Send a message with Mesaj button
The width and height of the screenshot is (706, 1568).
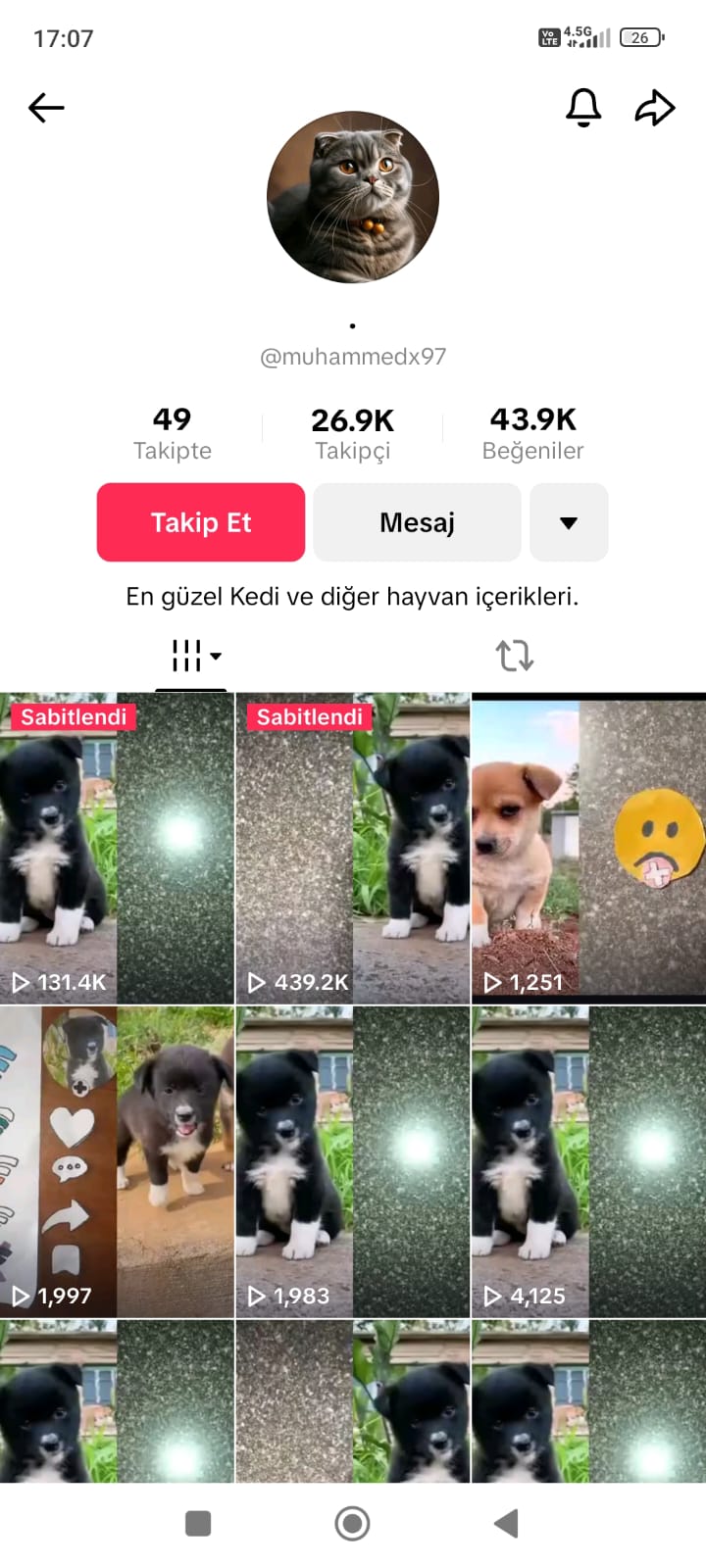click(417, 522)
